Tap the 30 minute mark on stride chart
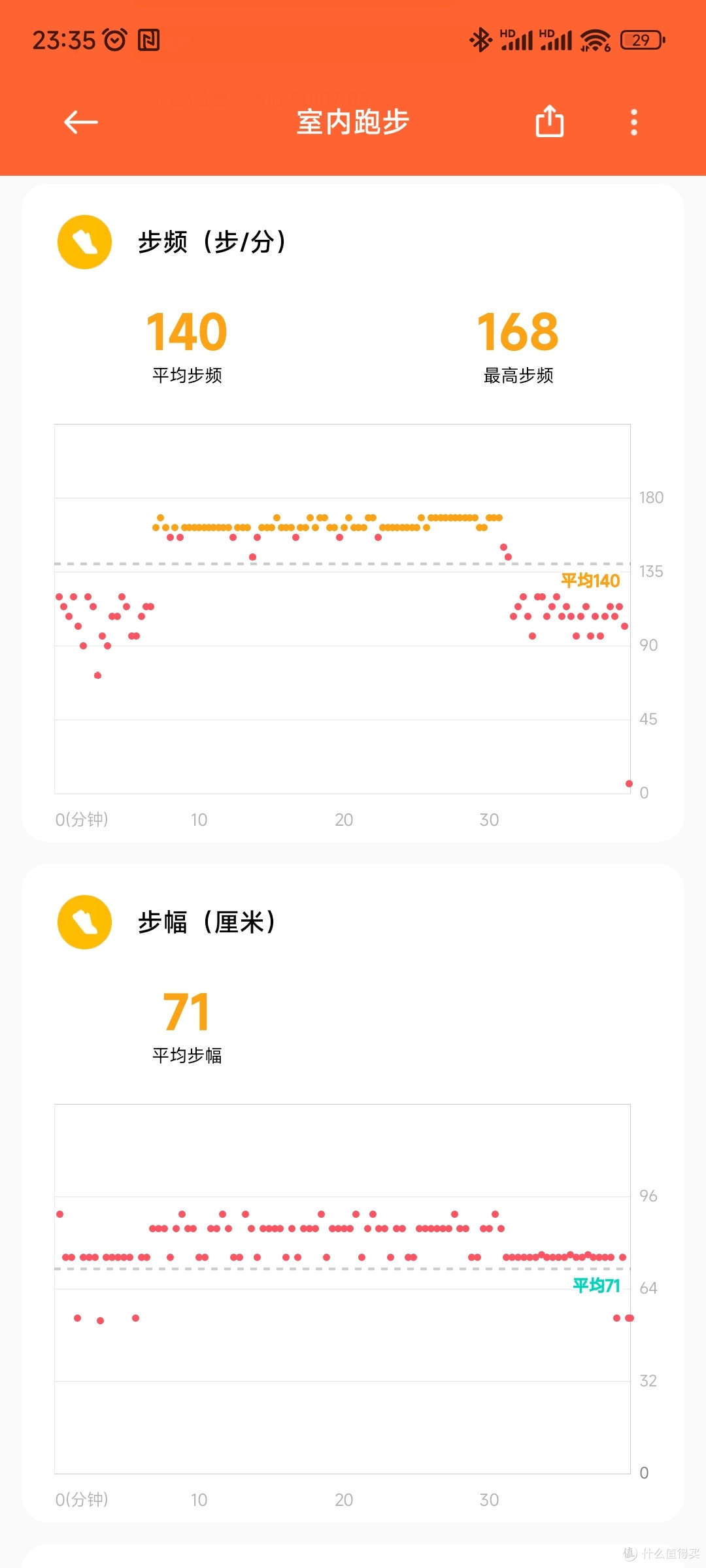The width and height of the screenshot is (706, 1568). pyautogui.click(x=489, y=1500)
